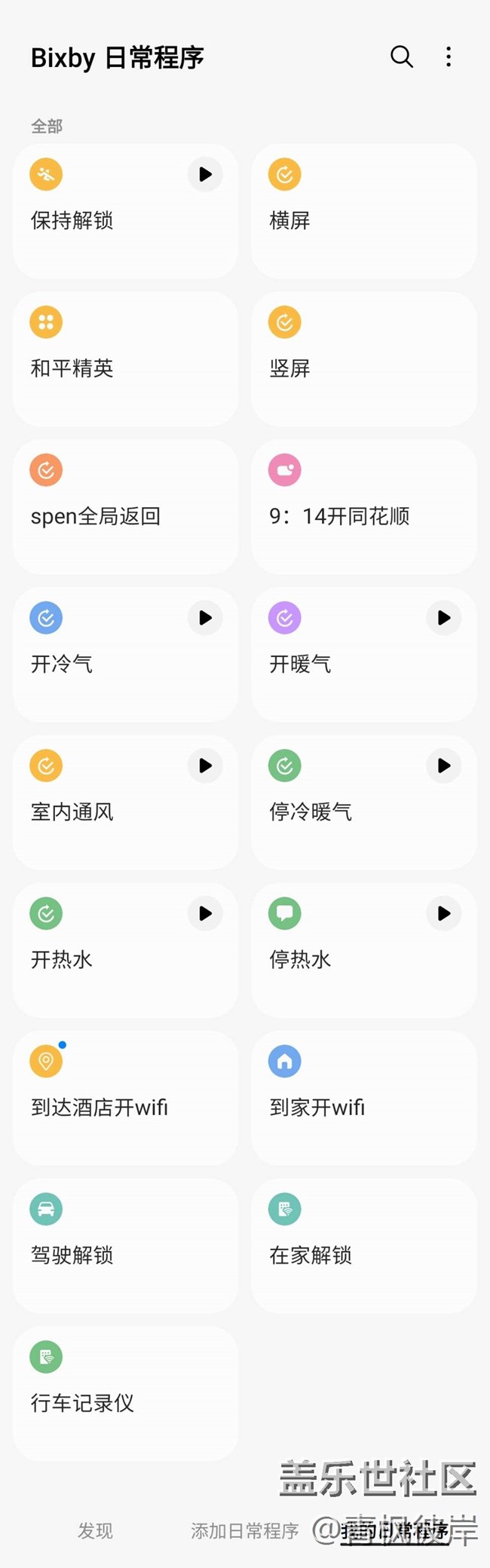
Task: Switch to the 添加日常程序 tab
Action: click(244, 1530)
